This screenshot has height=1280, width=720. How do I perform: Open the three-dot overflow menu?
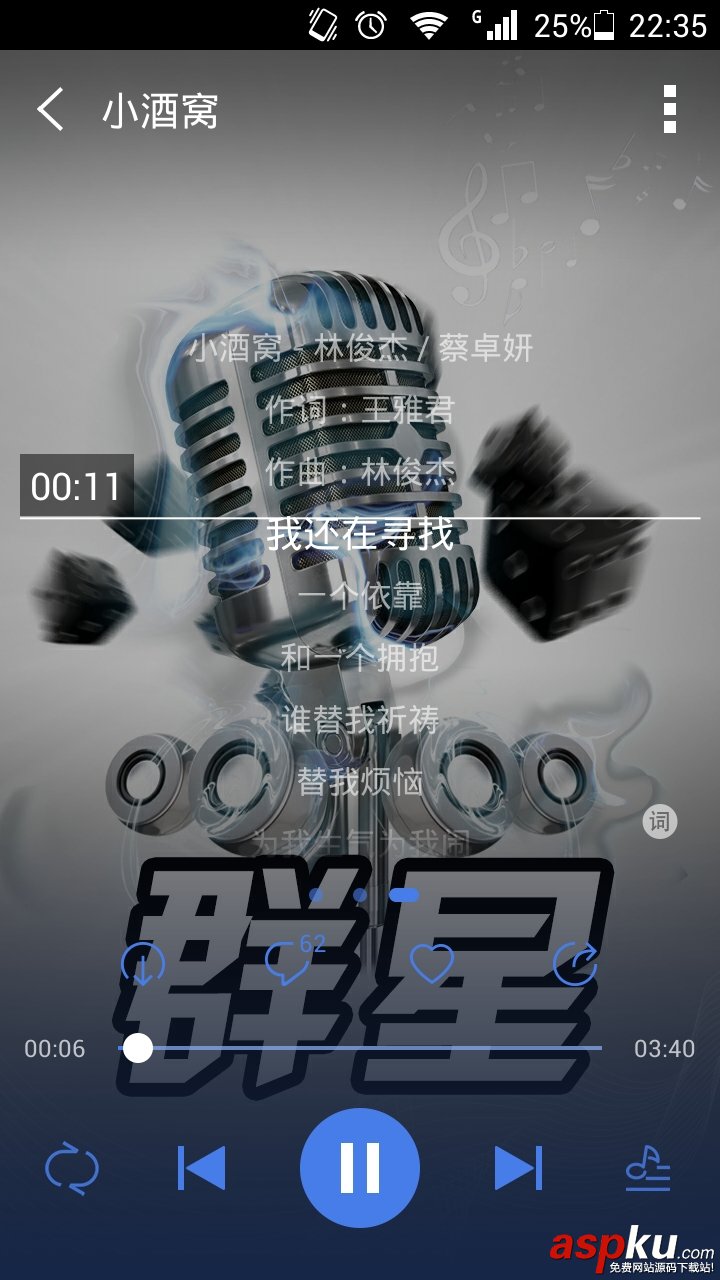(x=669, y=110)
